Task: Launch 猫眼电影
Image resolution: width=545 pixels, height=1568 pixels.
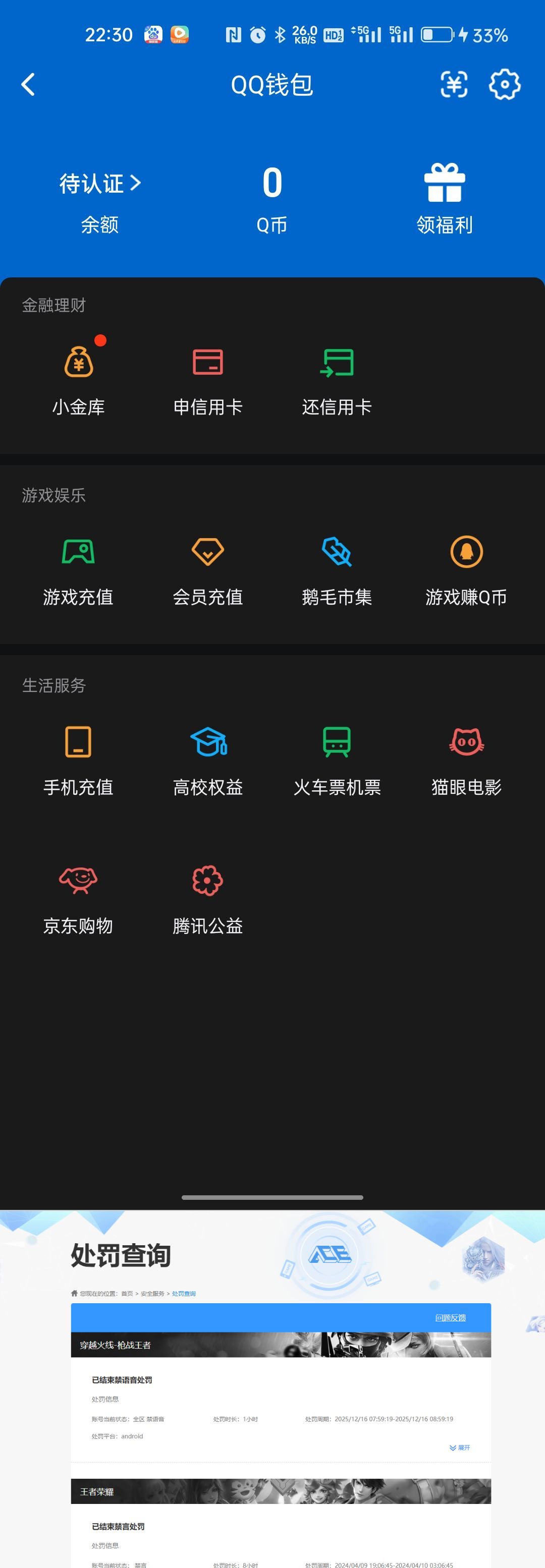Action: (x=466, y=760)
